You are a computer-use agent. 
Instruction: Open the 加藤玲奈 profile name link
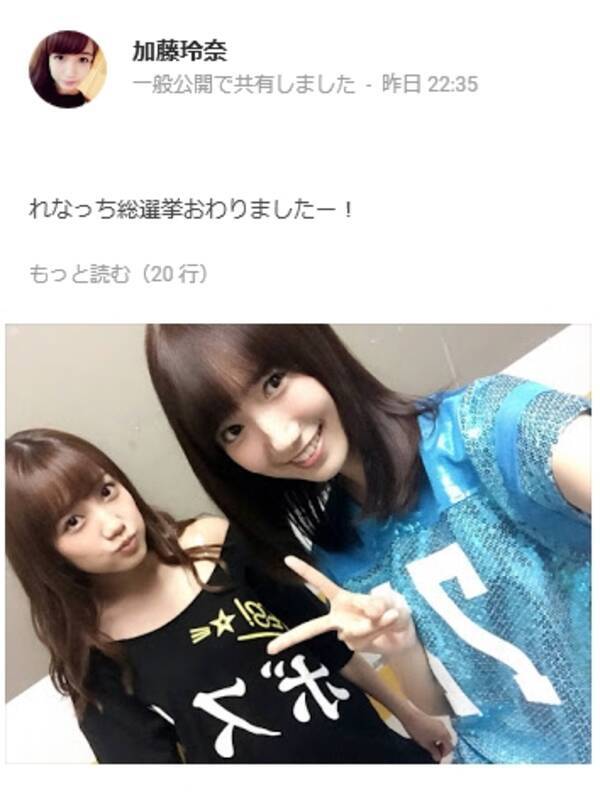(180, 52)
